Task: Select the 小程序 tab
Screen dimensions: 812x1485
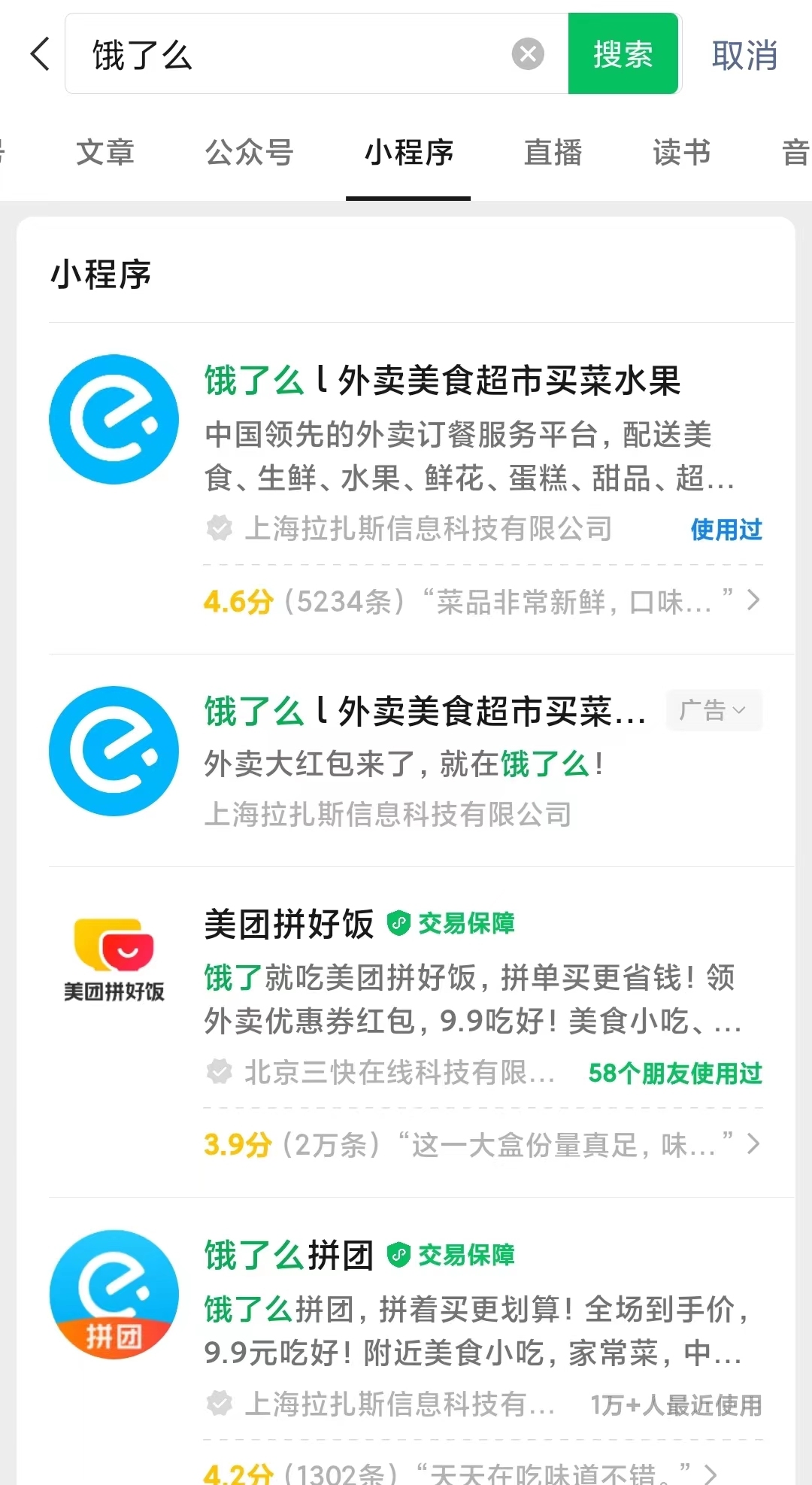Action: [x=408, y=153]
